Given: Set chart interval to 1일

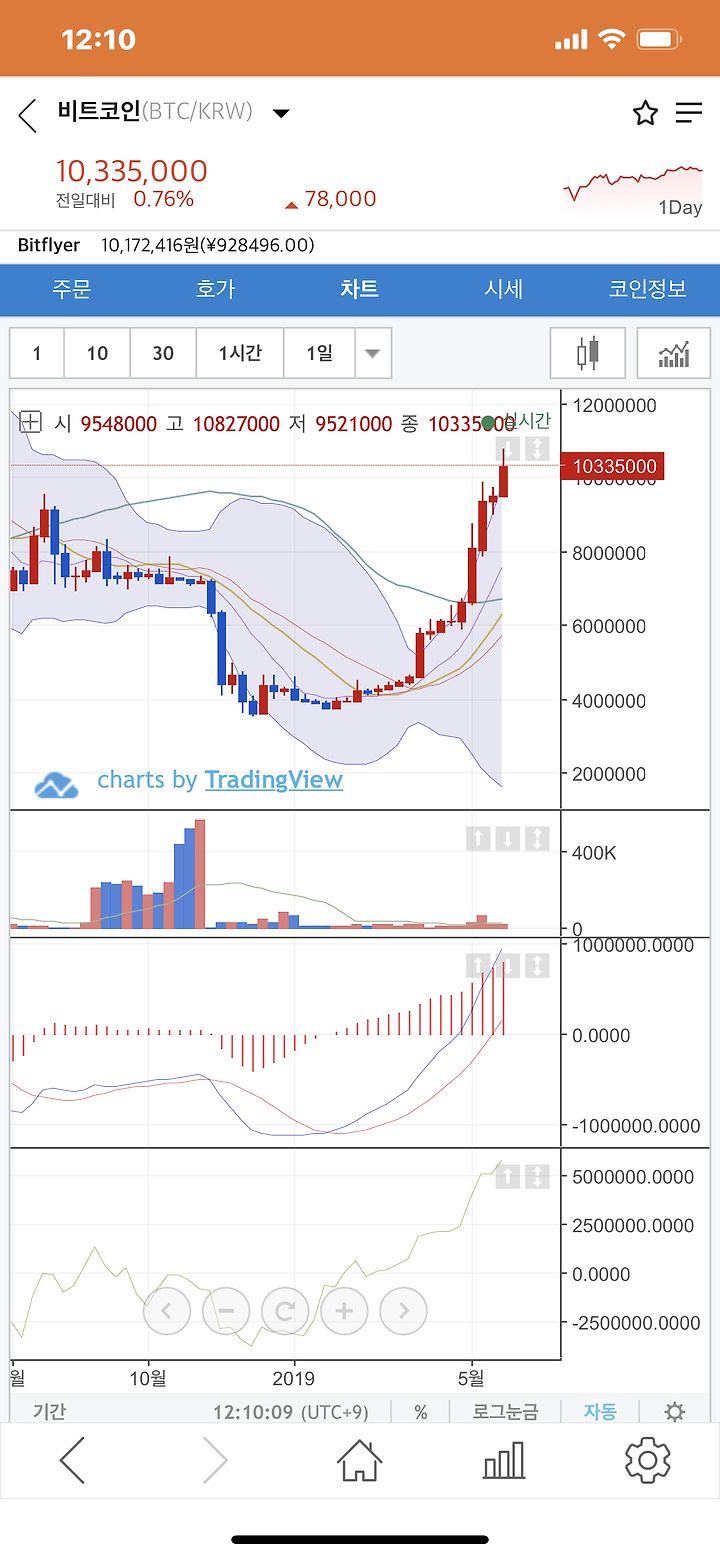Looking at the screenshot, I should pyautogui.click(x=319, y=353).
